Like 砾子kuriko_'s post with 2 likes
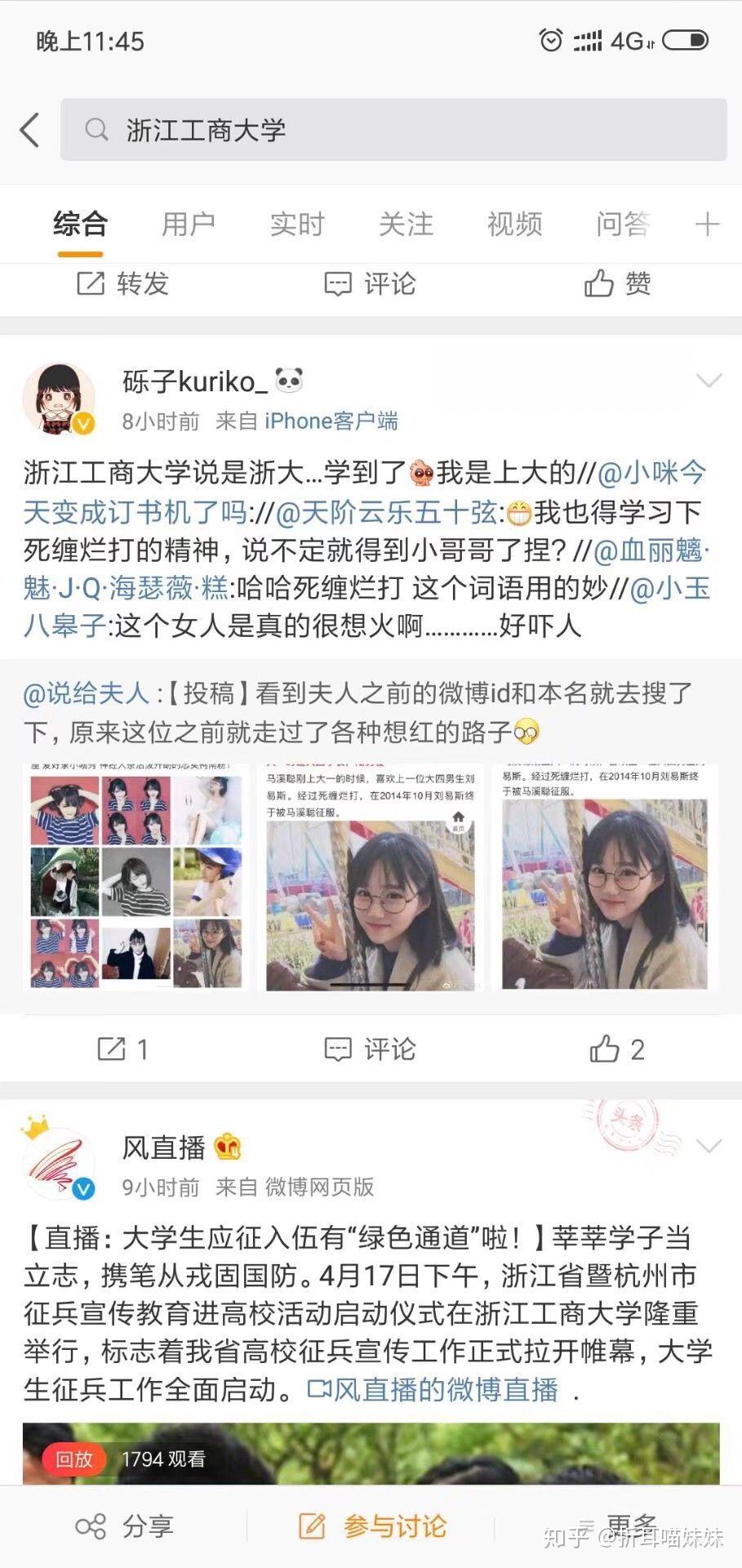The width and height of the screenshot is (742, 1568). (x=617, y=1049)
